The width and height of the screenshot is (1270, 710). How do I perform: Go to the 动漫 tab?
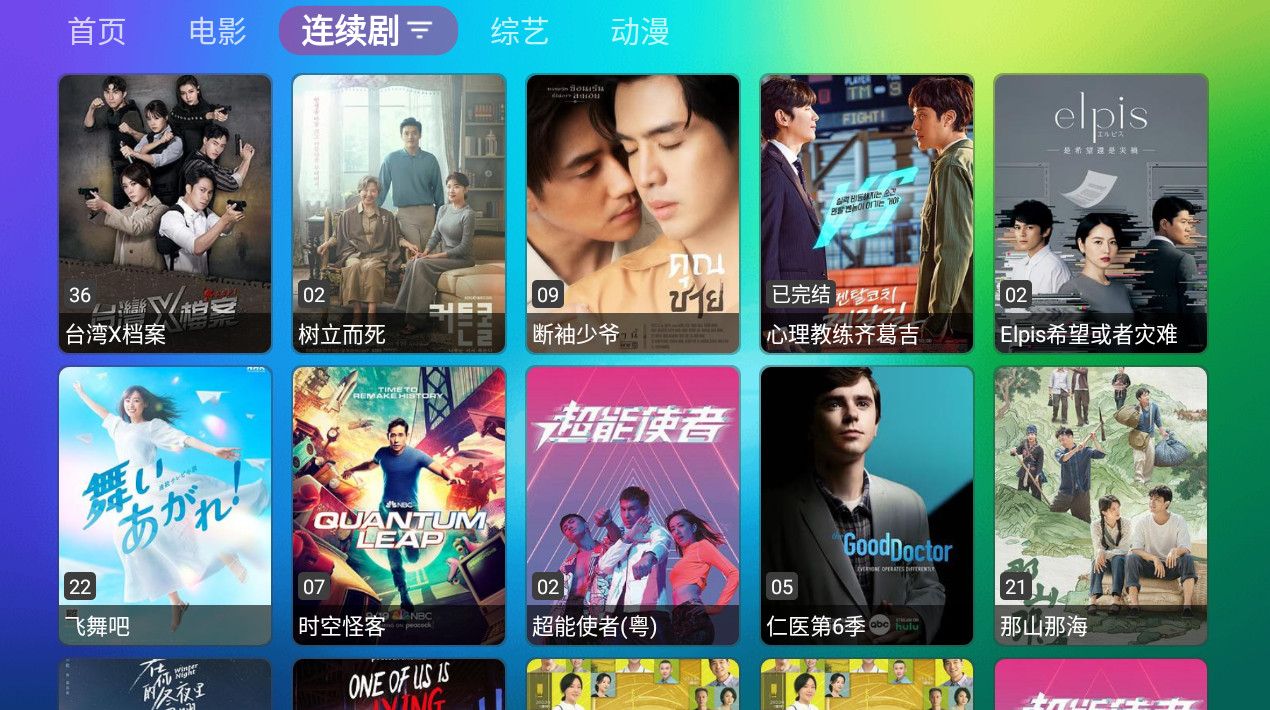(x=640, y=31)
